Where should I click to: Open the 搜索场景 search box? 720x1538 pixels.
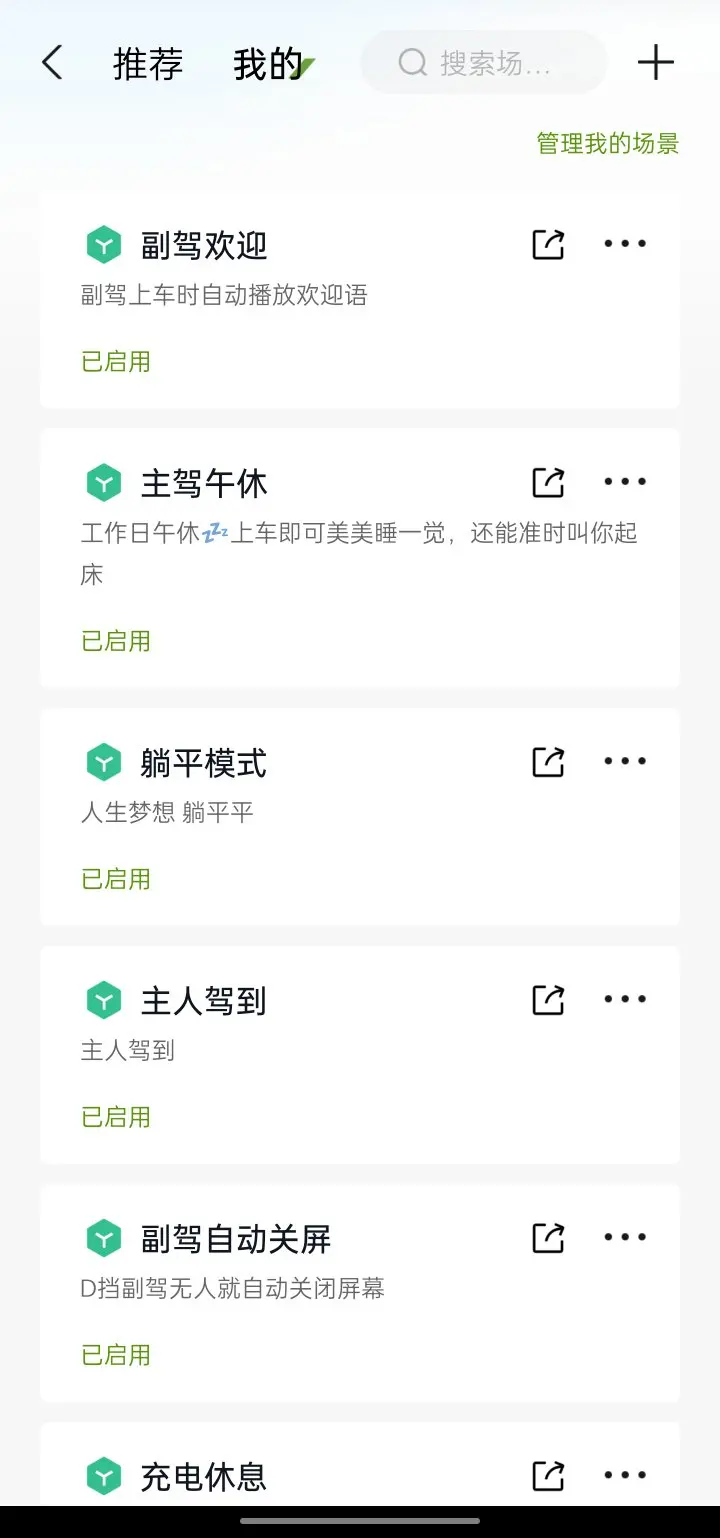(x=484, y=63)
